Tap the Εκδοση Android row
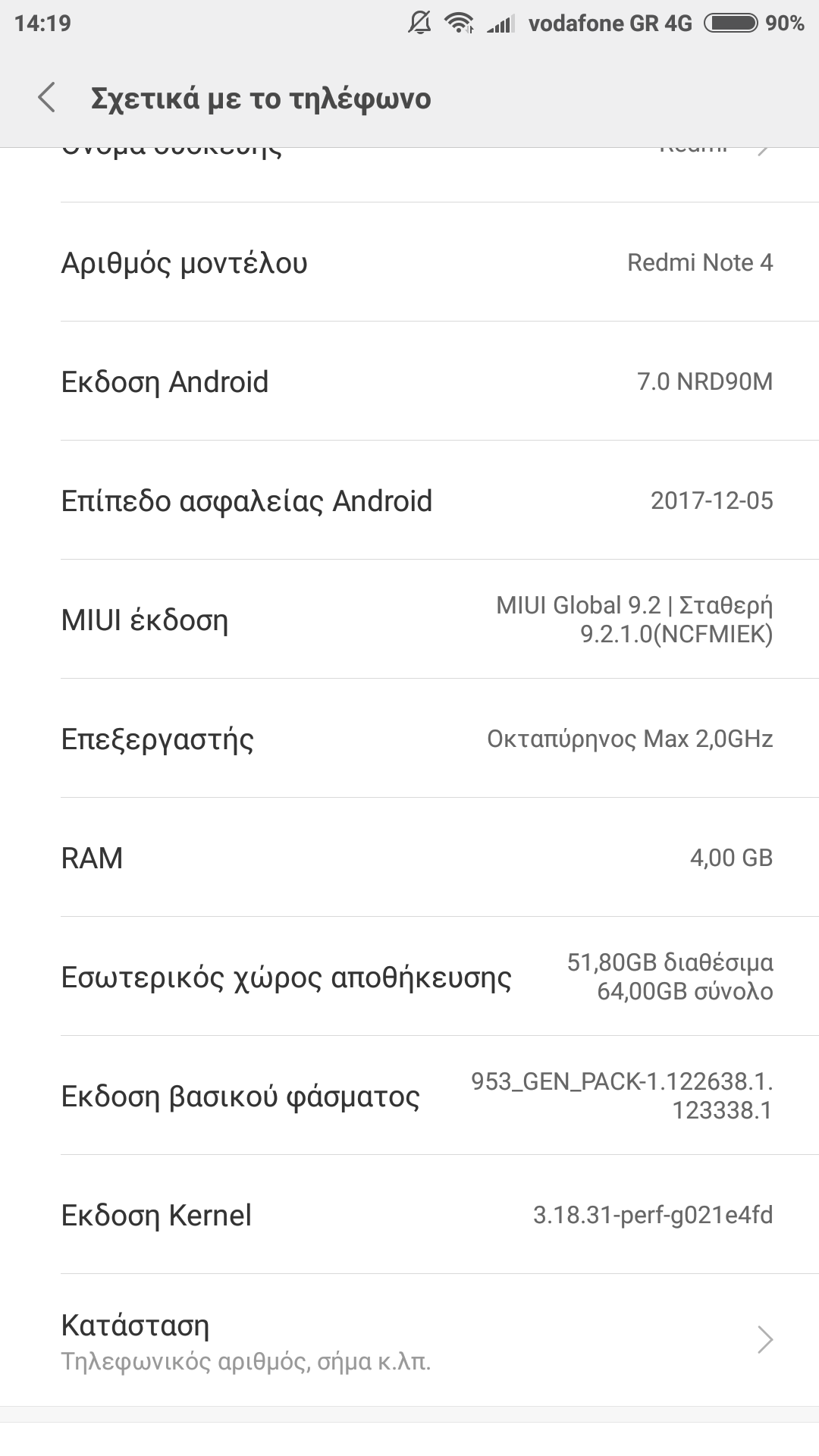 click(409, 381)
